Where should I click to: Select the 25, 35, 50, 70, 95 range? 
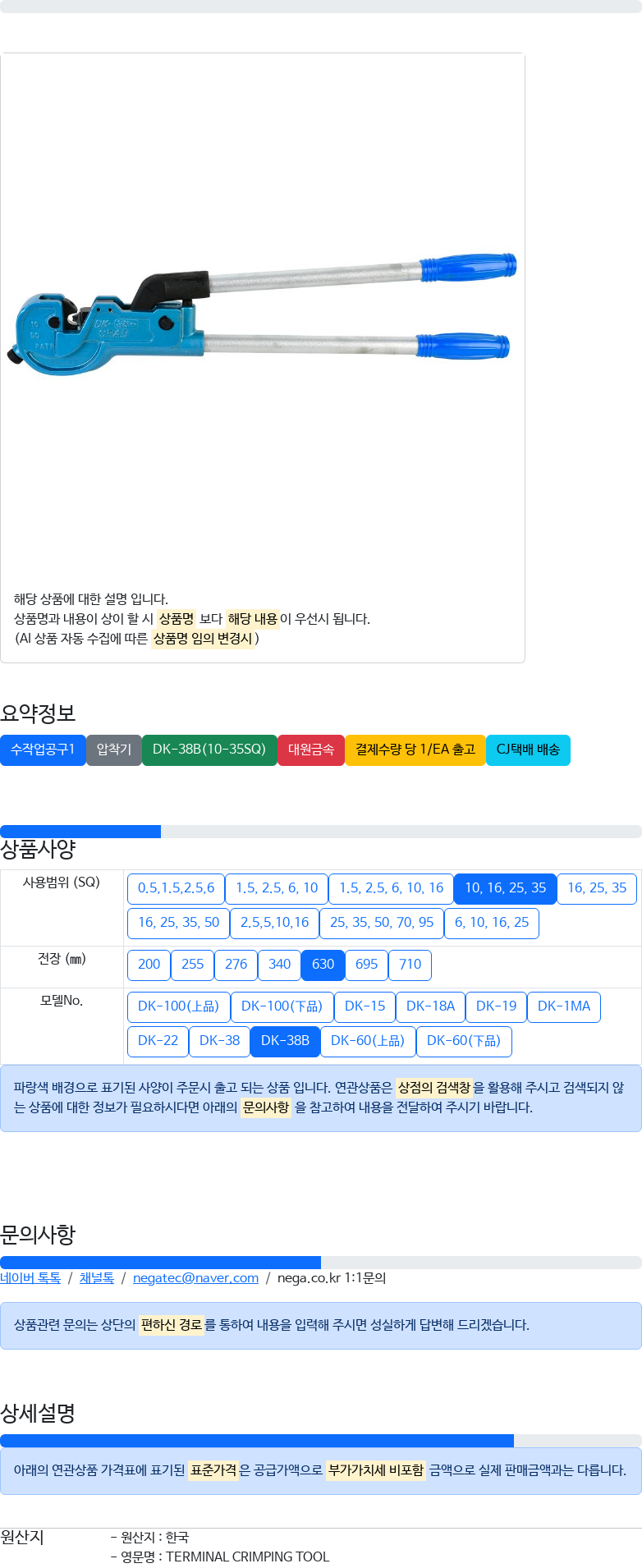[x=381, y=923]
